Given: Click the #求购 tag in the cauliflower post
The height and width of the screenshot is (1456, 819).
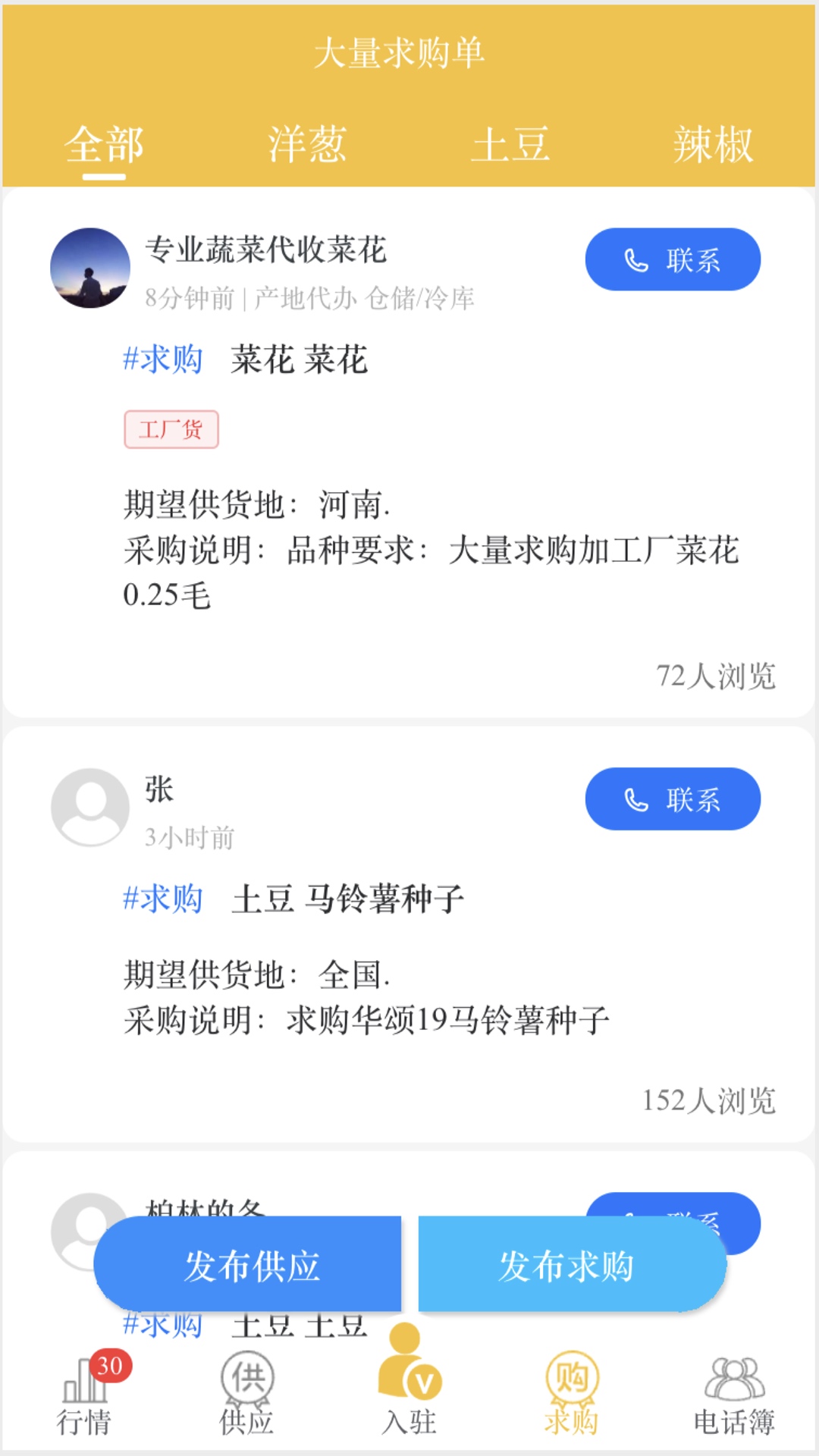Looking at the screenshot, I should [164, 359].
